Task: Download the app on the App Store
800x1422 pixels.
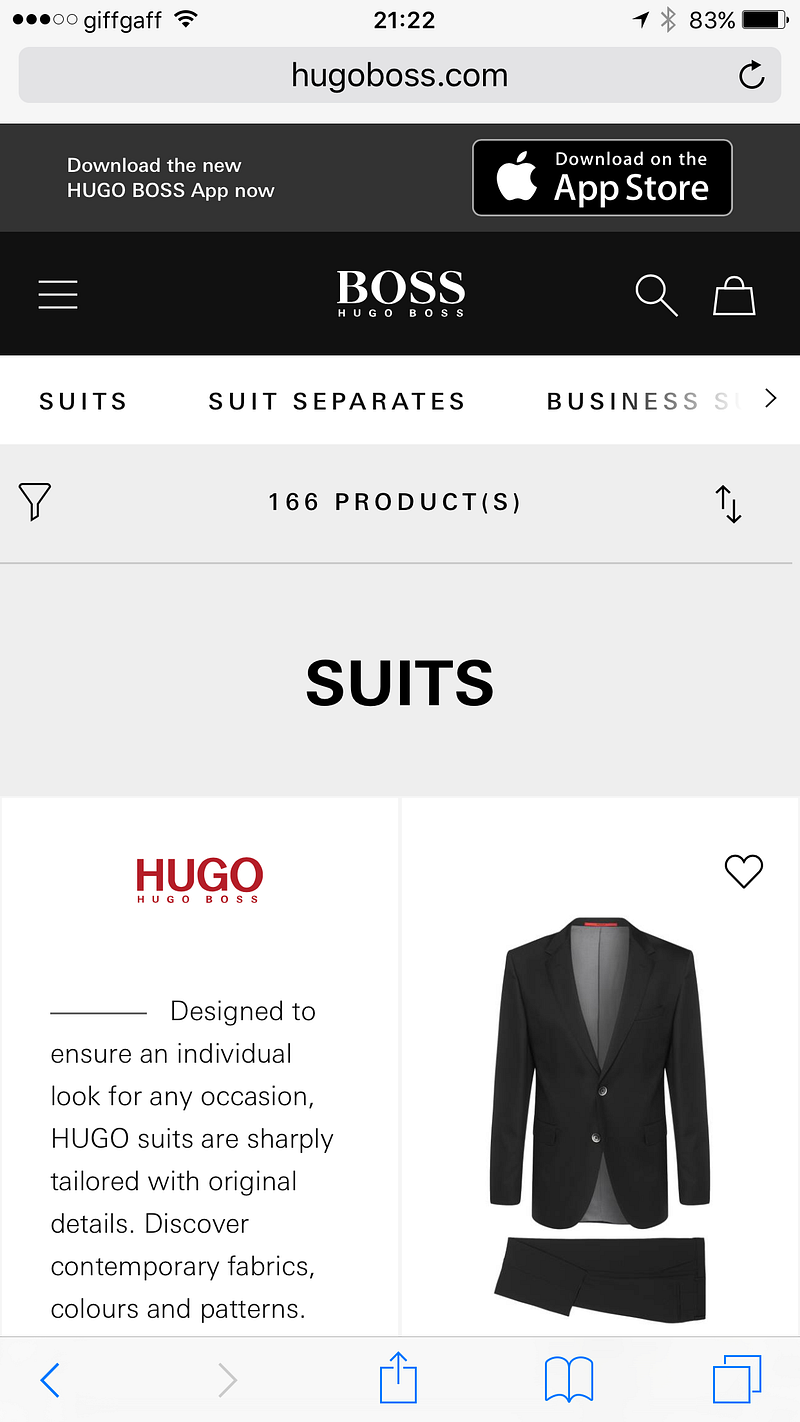Action: point(602,178)
